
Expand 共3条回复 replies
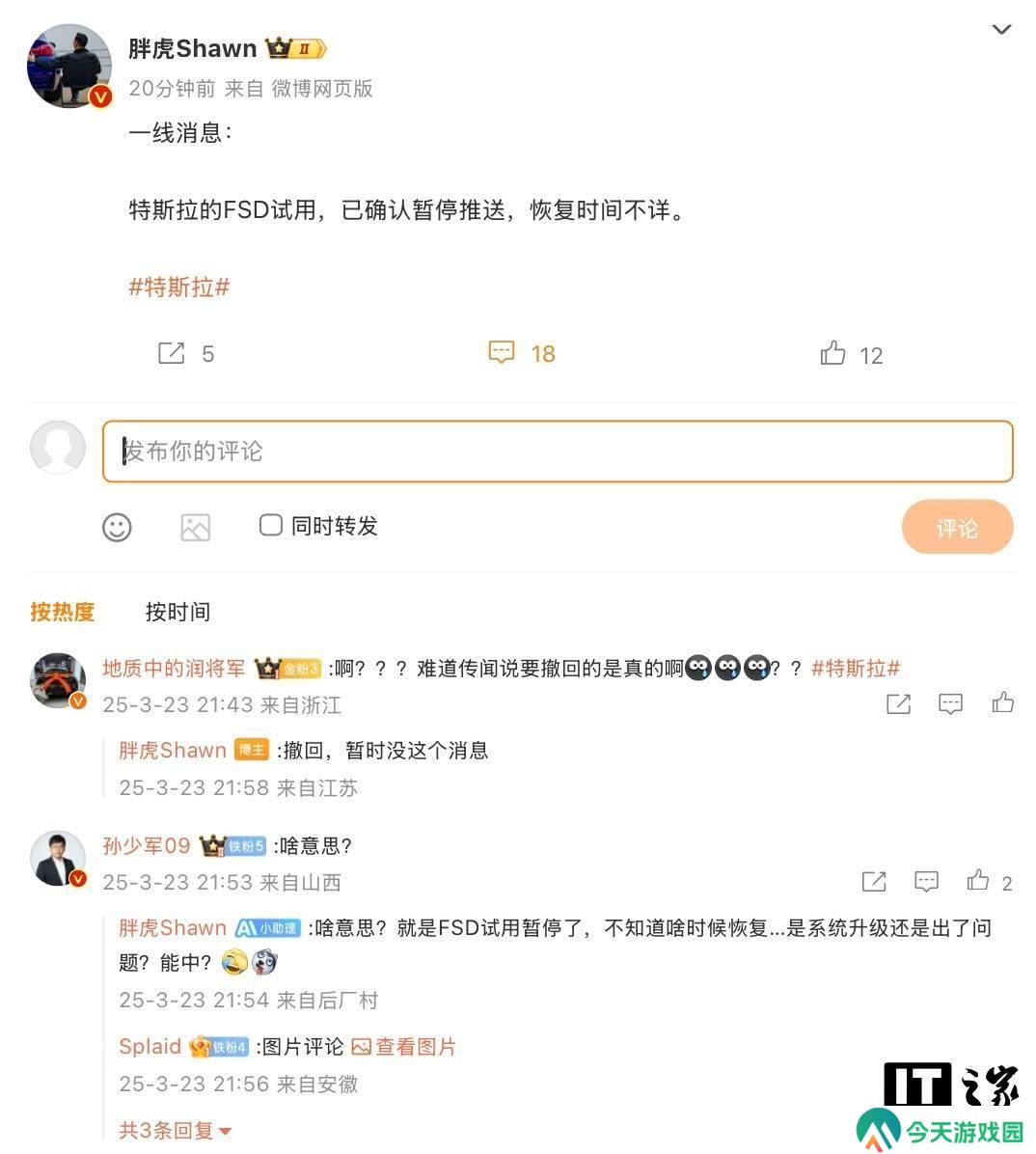tap(175, 1130)
